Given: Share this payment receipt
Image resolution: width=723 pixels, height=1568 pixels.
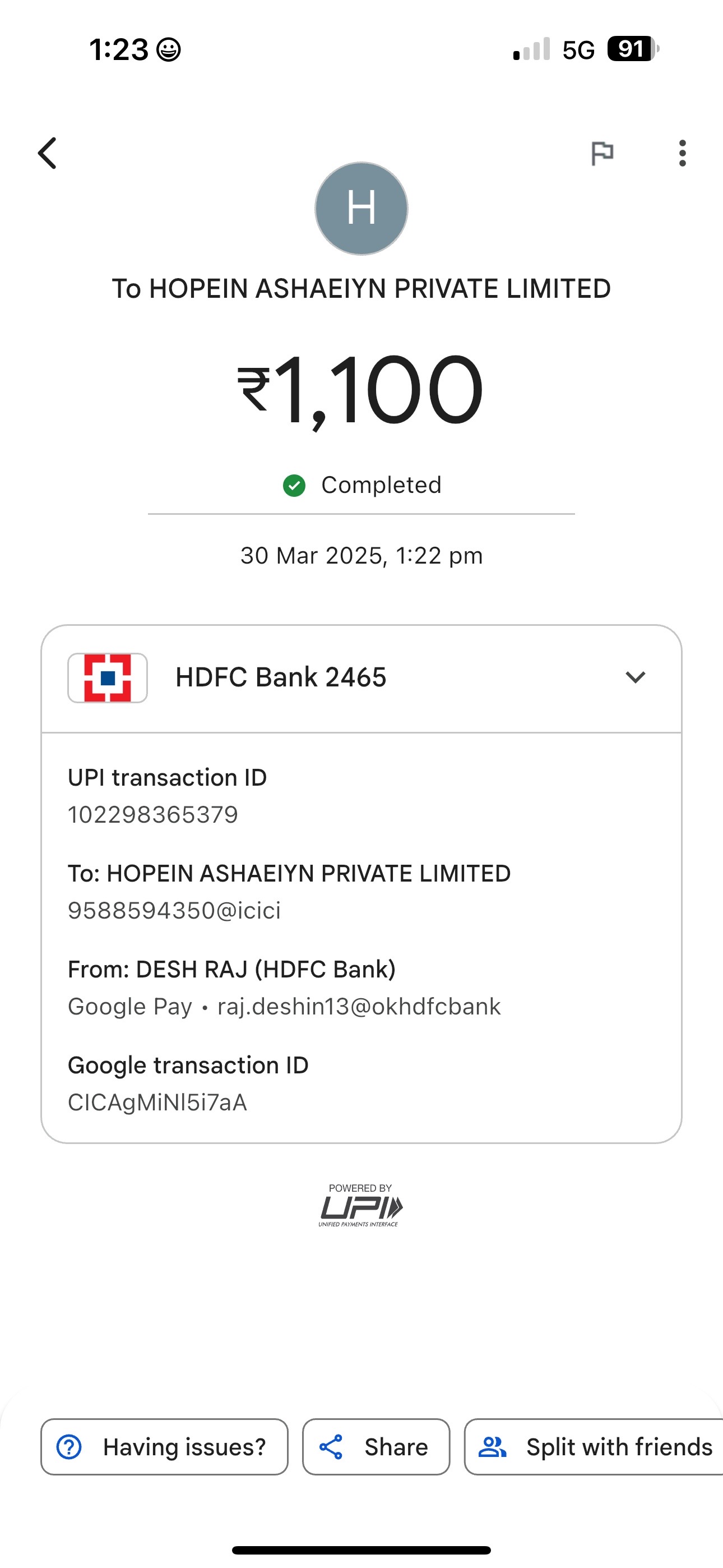Looking at the screenshot, I should click(x=376, y=1447).
